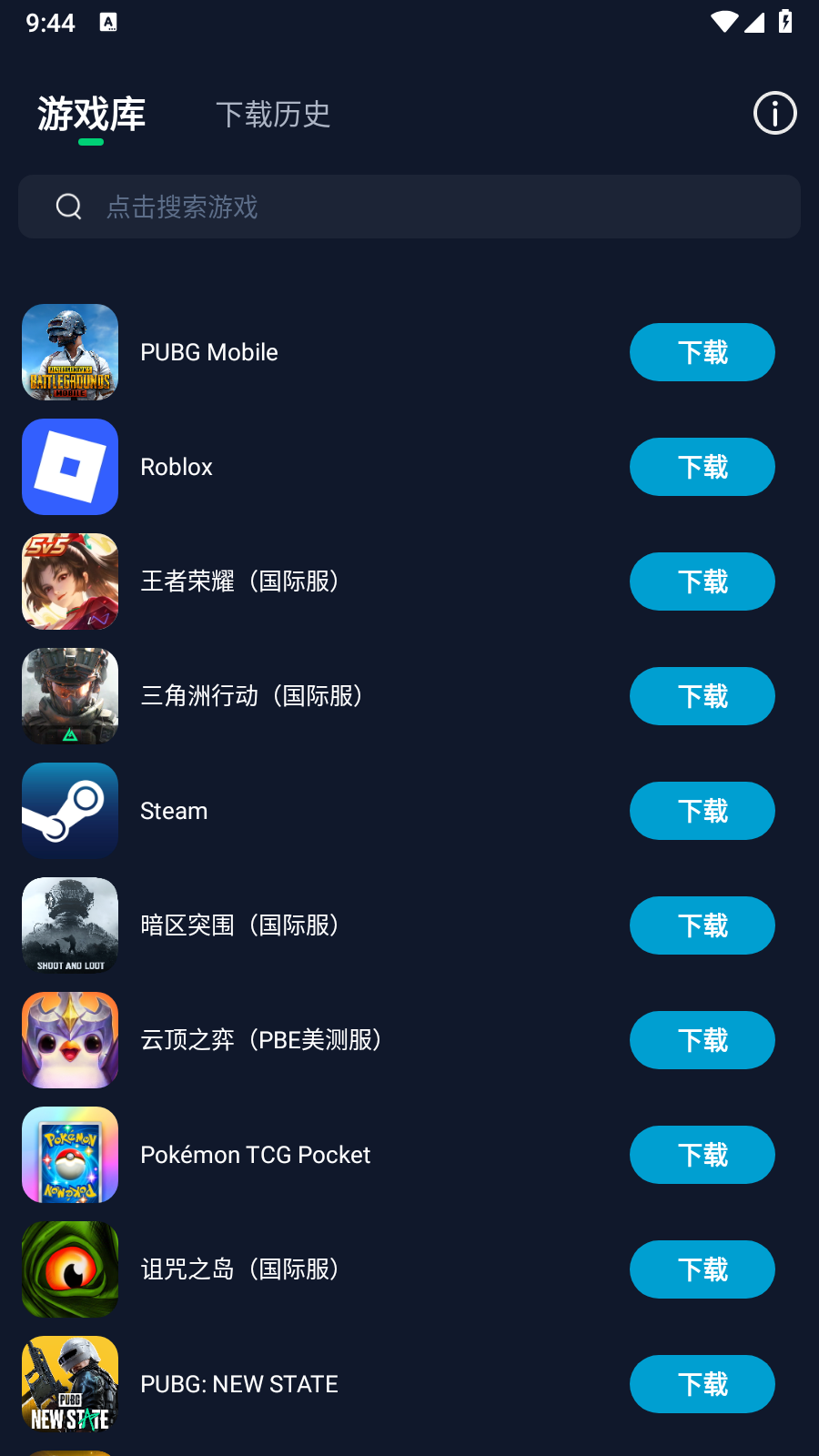Select the 暗区突围 game icon
Viewport: 819px width, 1456px height.
click(70, 925)
